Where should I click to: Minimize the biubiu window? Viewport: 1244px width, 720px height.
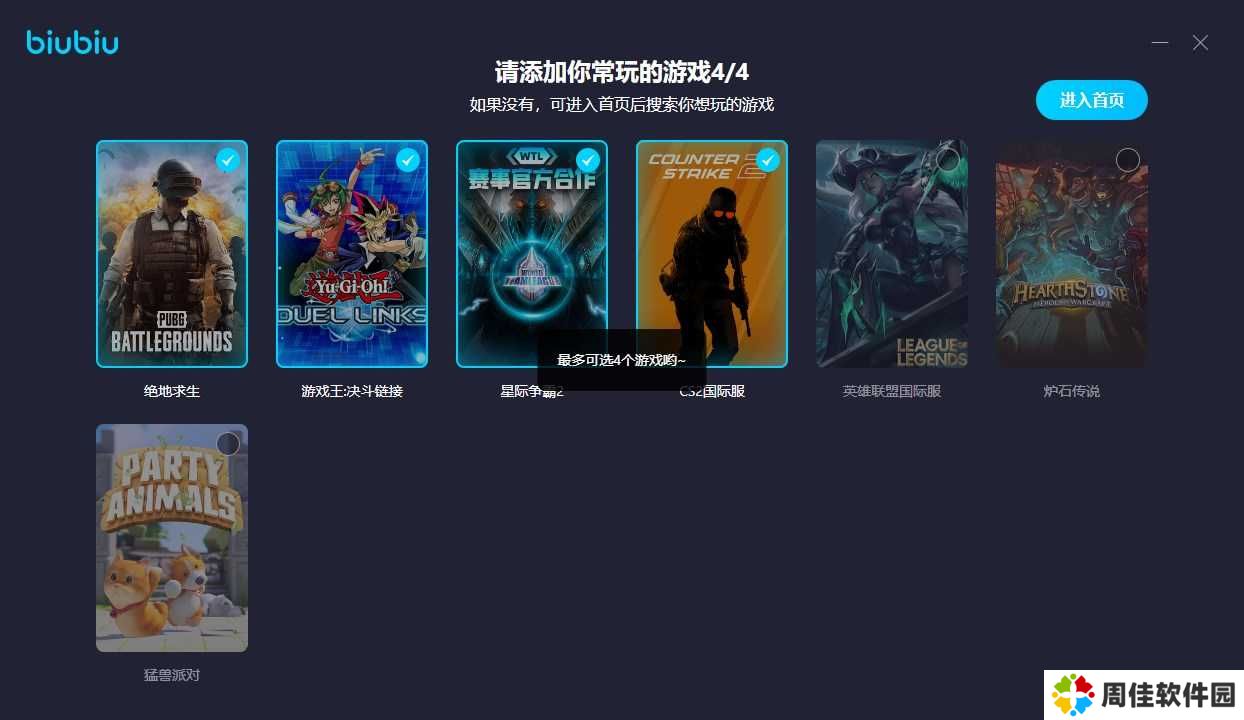1160,42
